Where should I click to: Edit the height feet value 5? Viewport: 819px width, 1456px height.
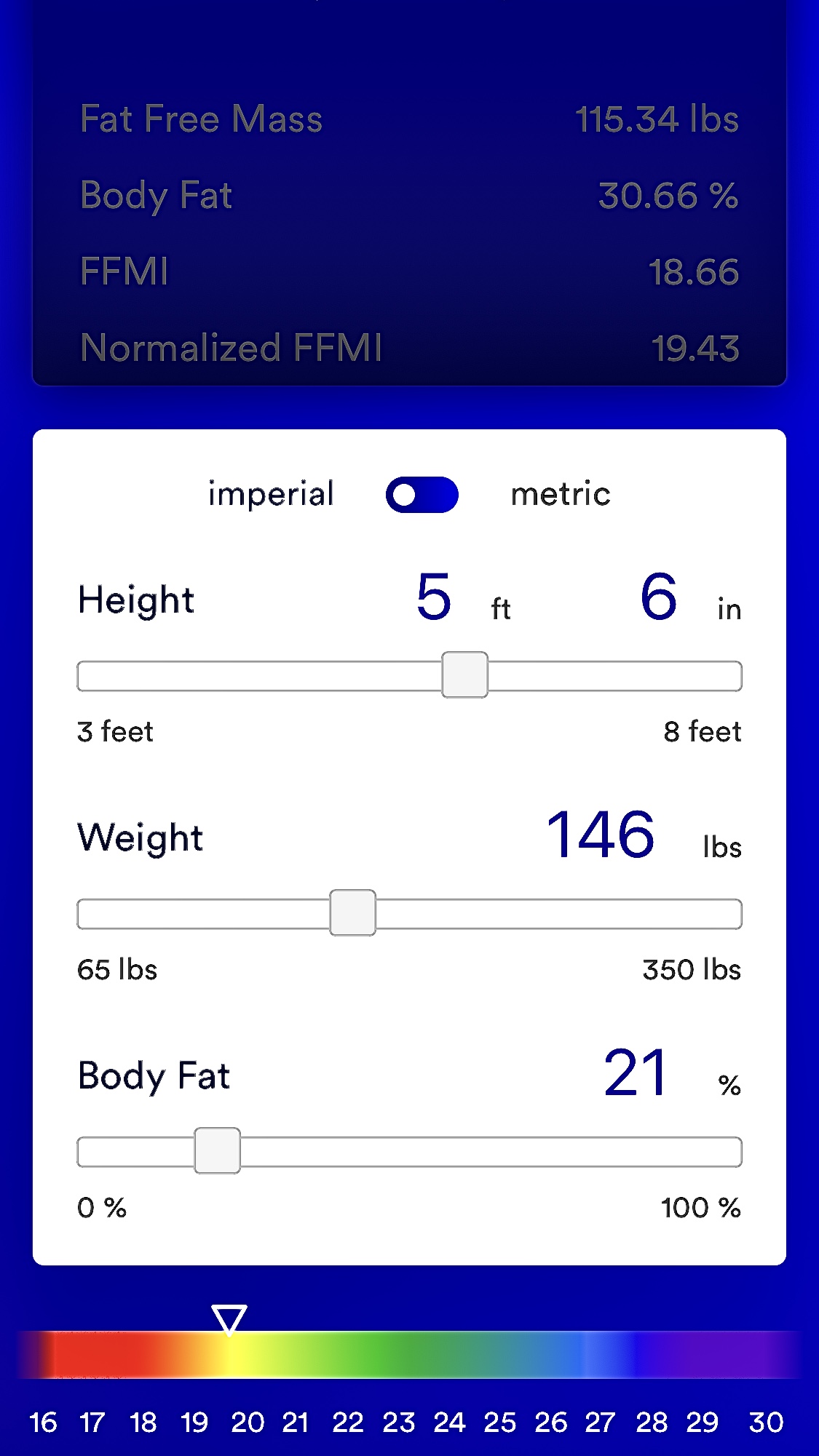[x=434, y=597]
